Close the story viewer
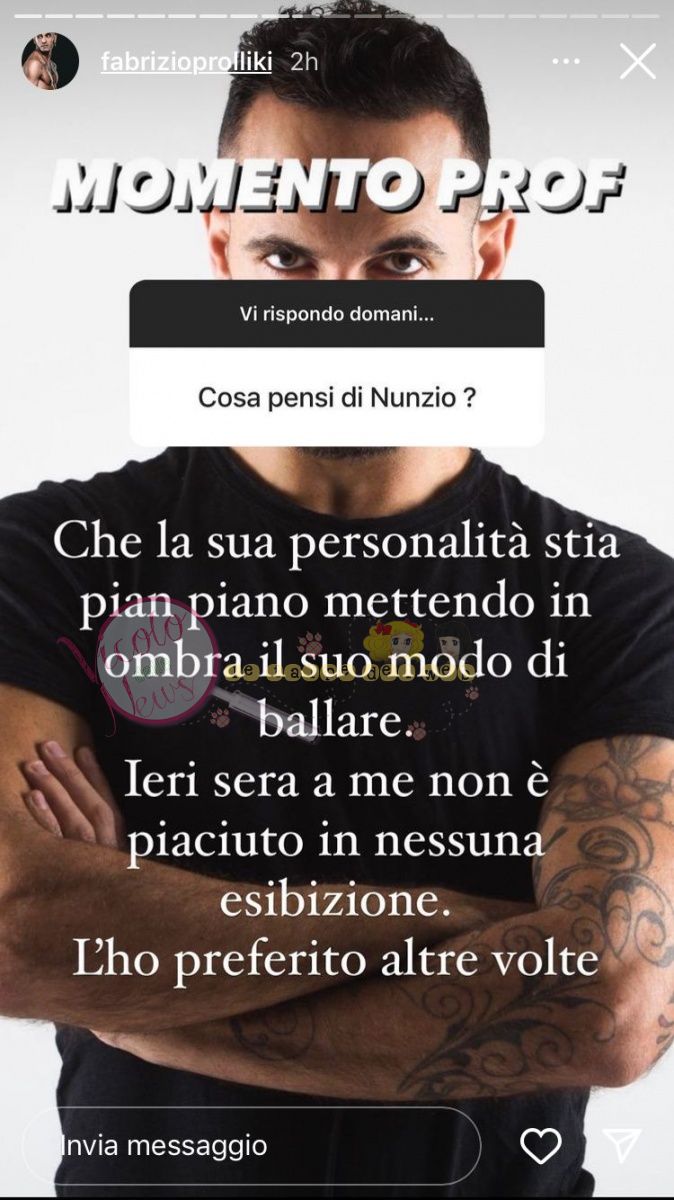The width and height of the screenshot is (674, 1200). (637, 61)
